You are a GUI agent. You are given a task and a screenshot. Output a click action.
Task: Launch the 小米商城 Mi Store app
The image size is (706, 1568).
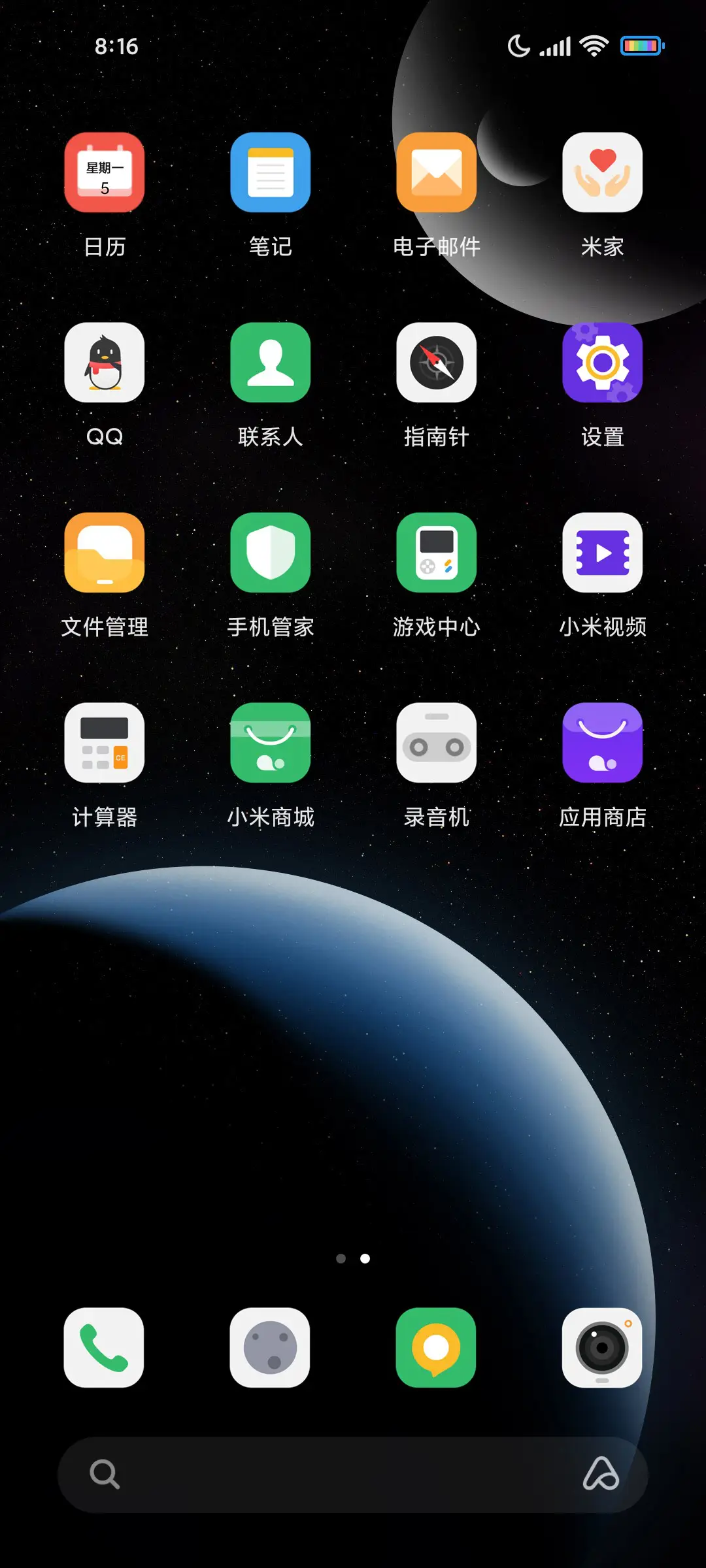(x=271, y=744)
